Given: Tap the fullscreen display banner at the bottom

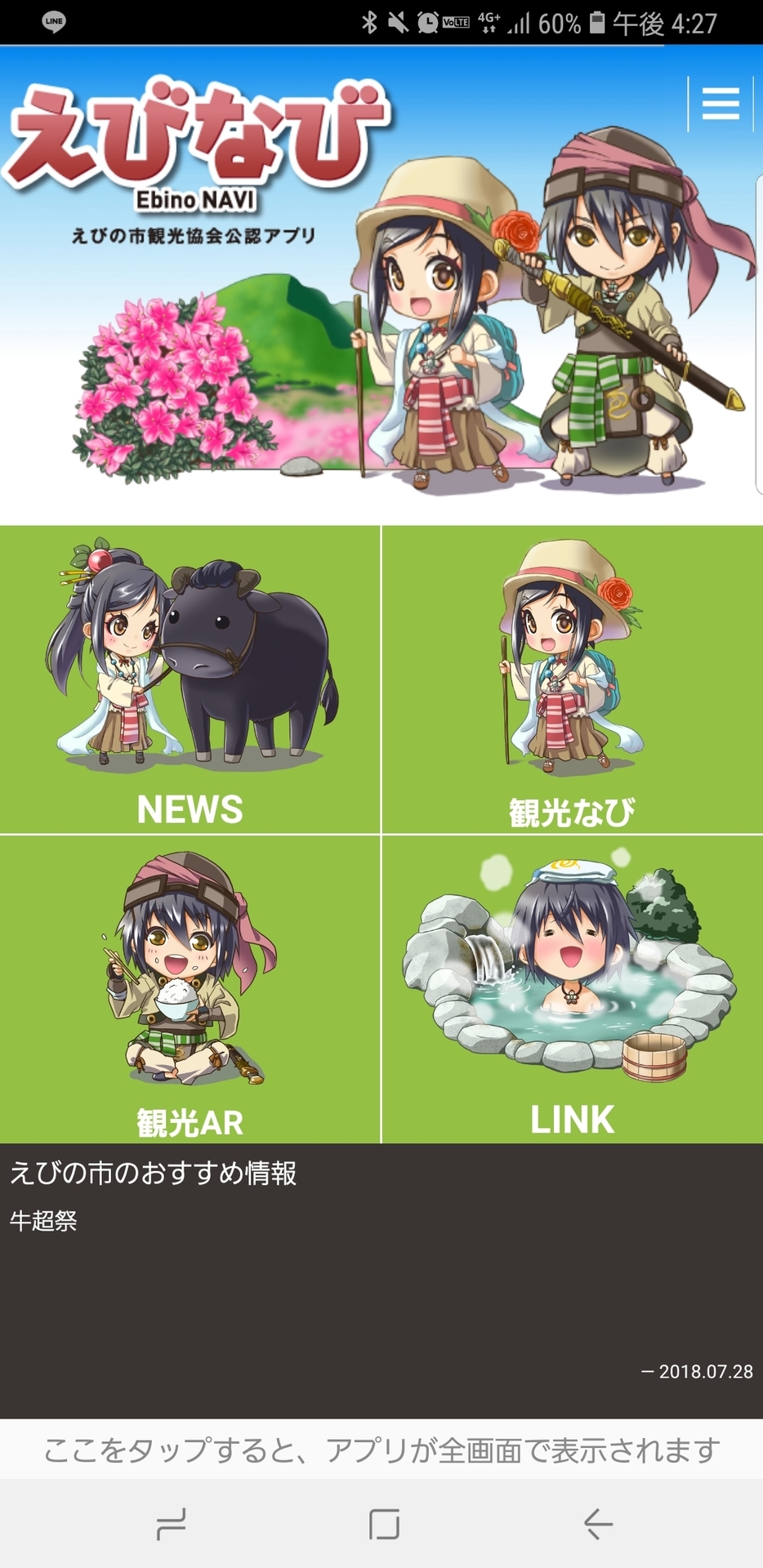Looking at the screenshot, I should click(x=381, y=1450).
